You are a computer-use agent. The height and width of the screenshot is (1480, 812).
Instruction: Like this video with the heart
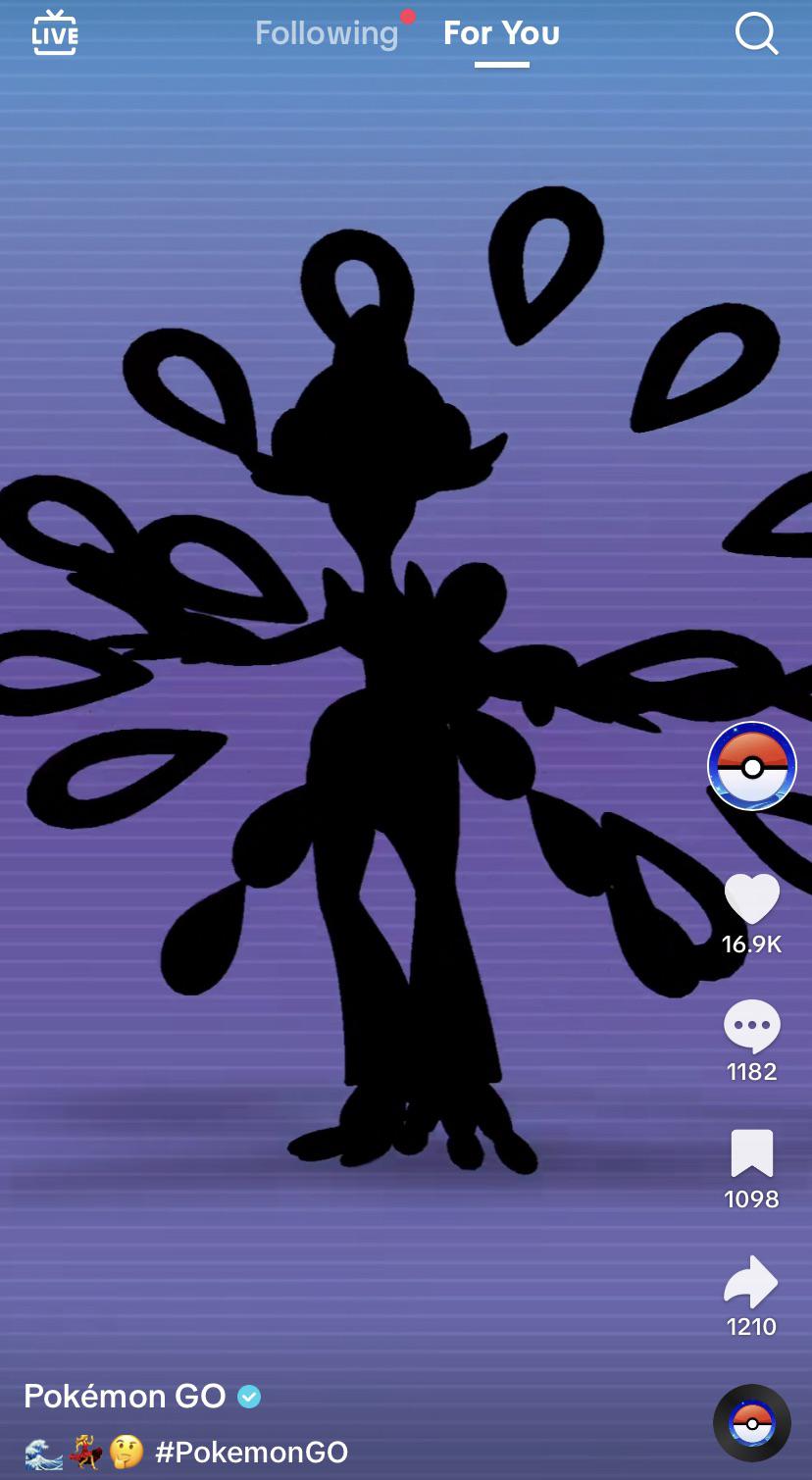tap(752, 898)
